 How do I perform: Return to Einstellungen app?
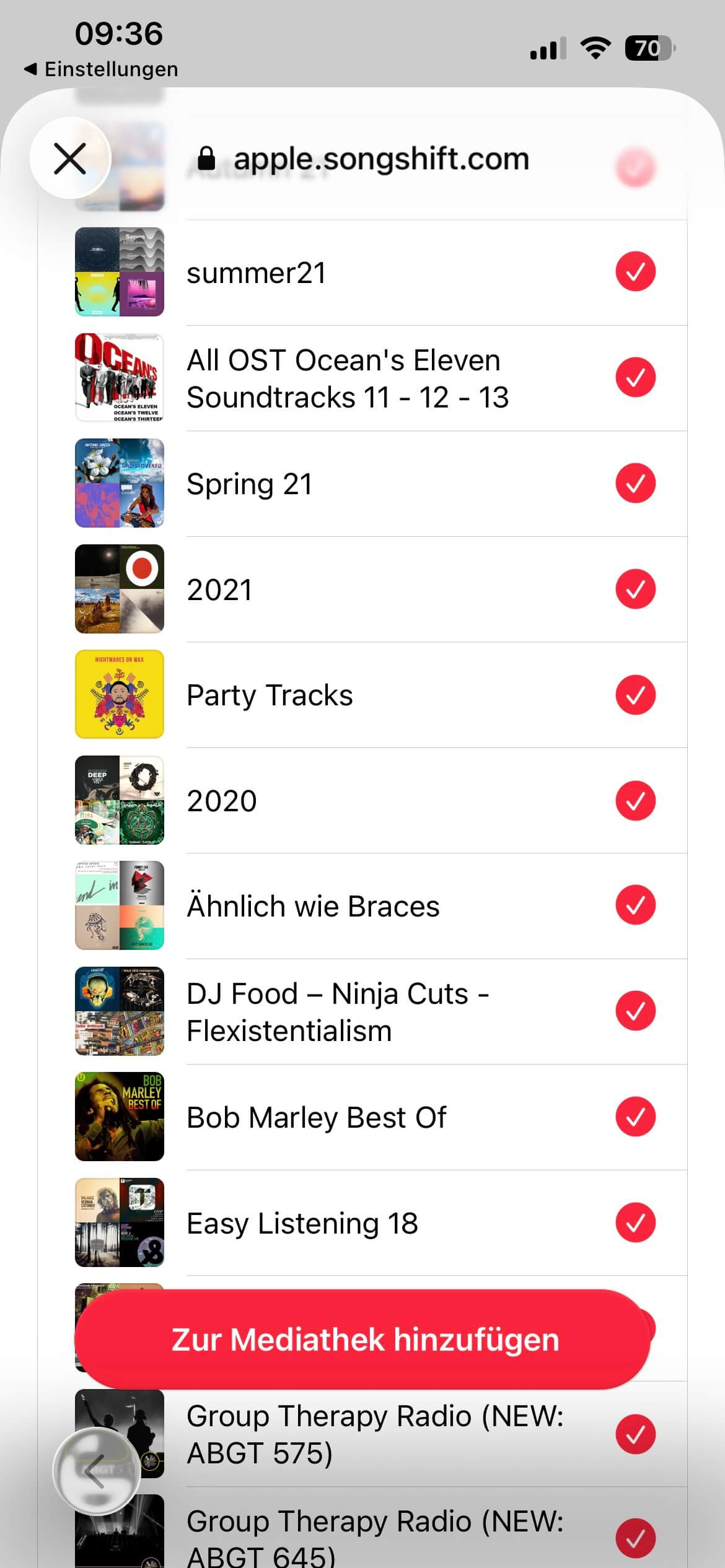[x=101, y=69]
